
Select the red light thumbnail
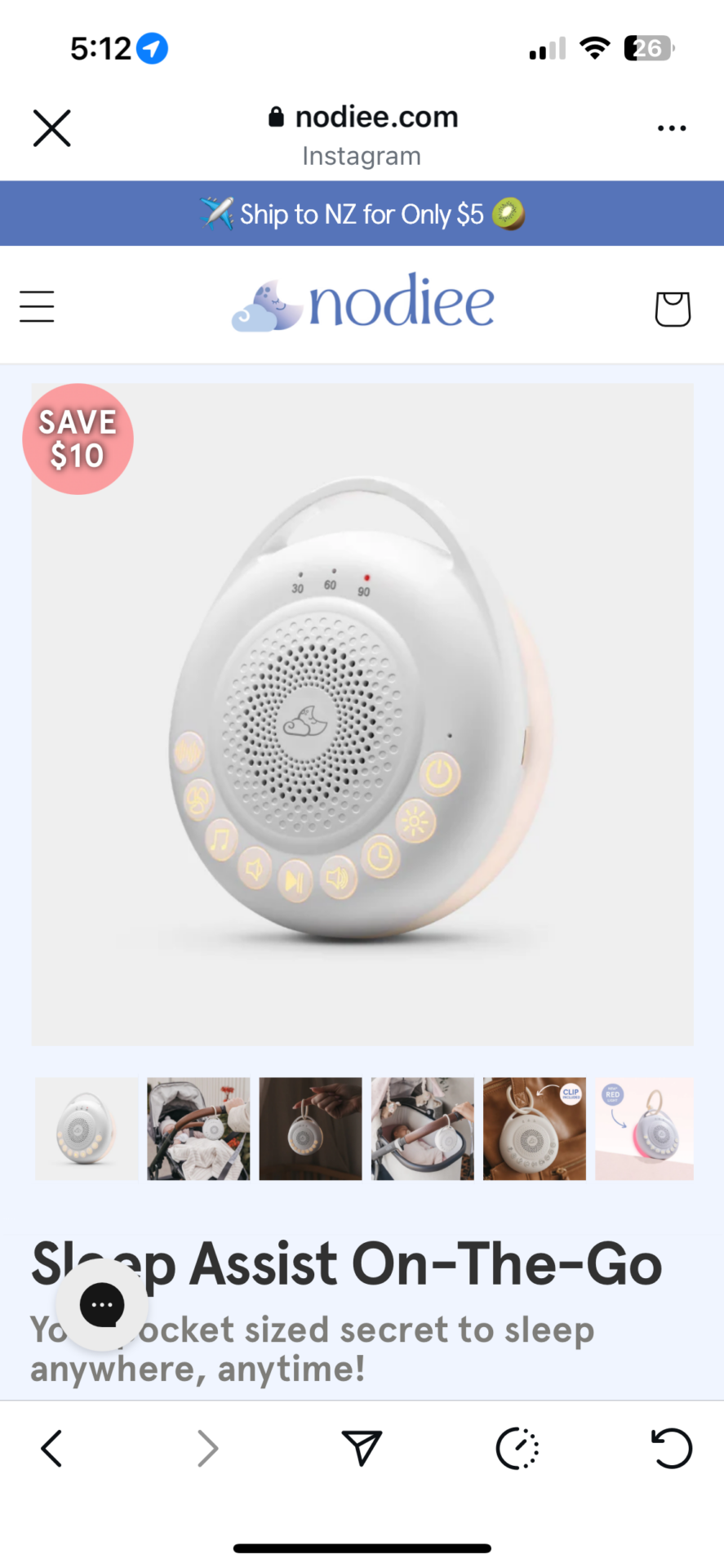644,1129
